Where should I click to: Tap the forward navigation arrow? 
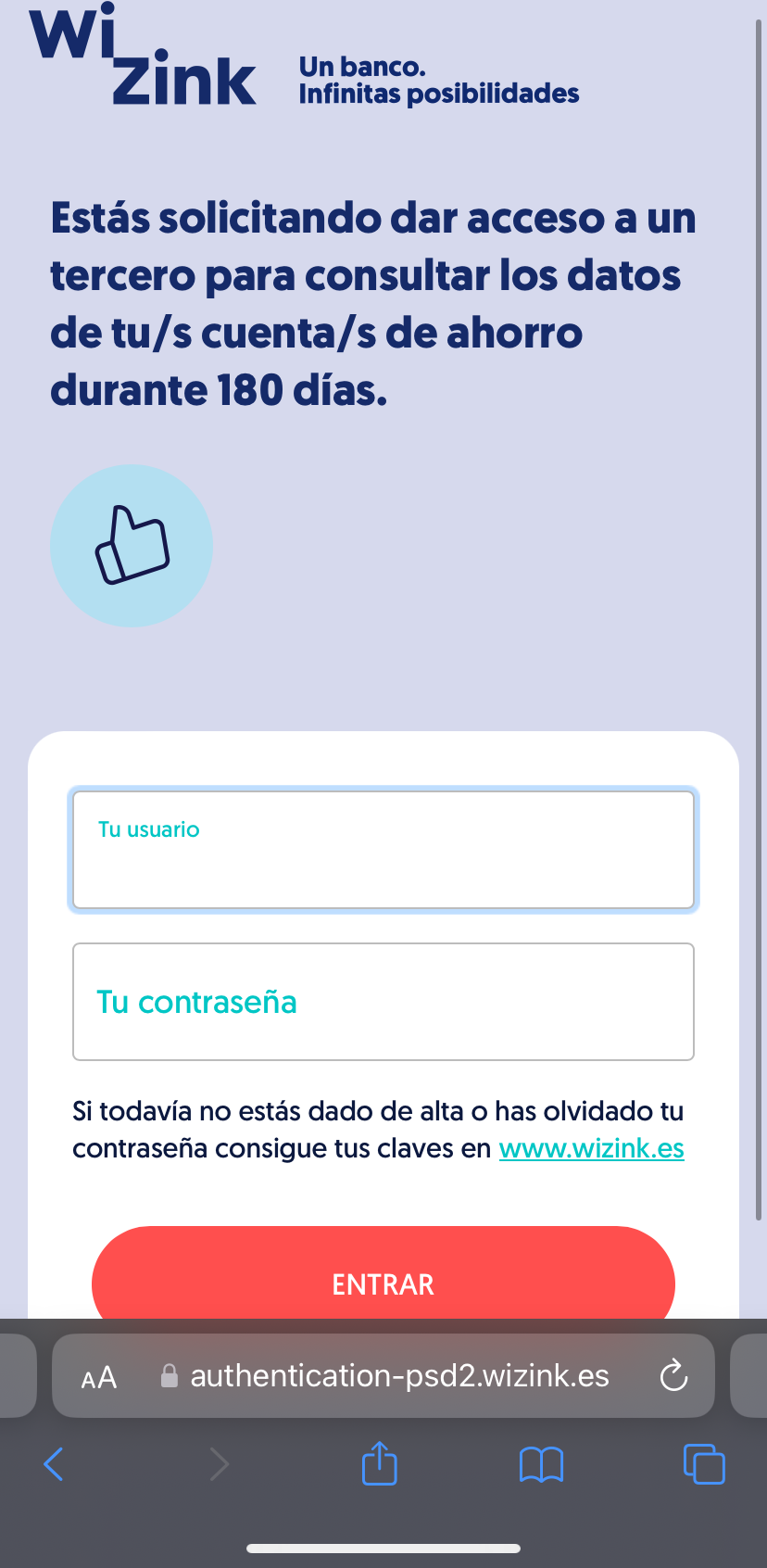coord(220,1464)
